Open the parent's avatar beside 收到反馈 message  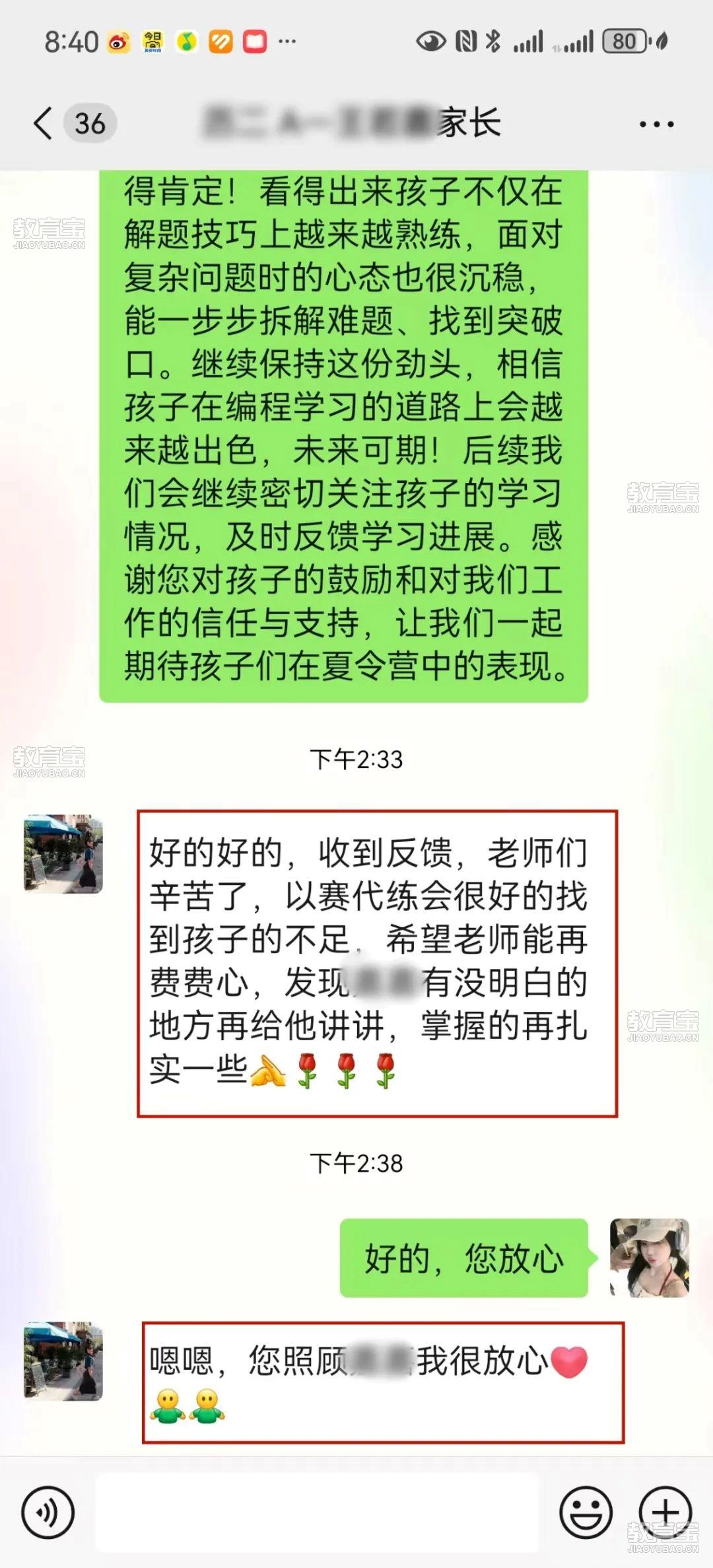(63, 853)
